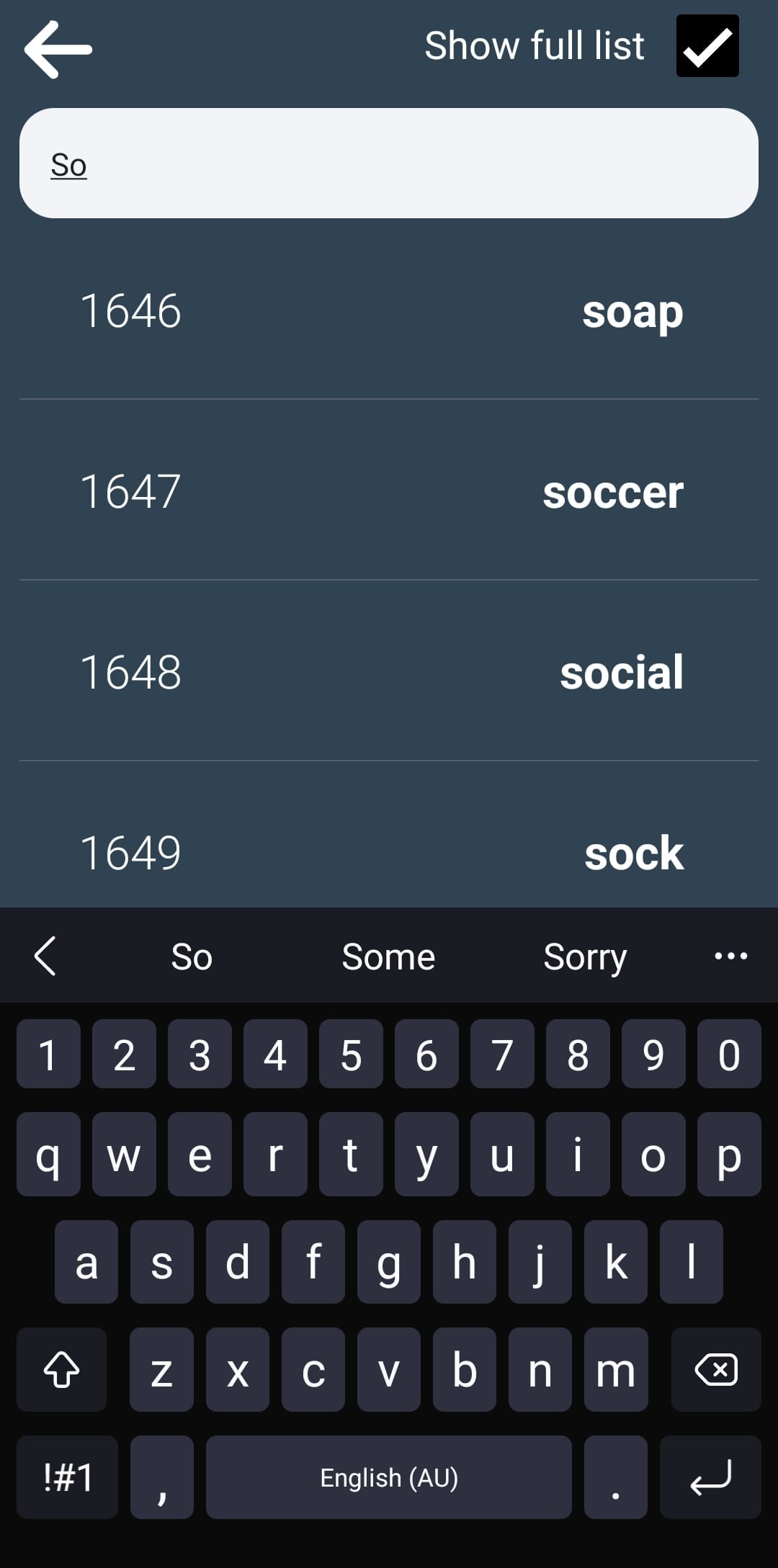Open word 'soap' at entry 1646
778x1568 pixels.
389,311
